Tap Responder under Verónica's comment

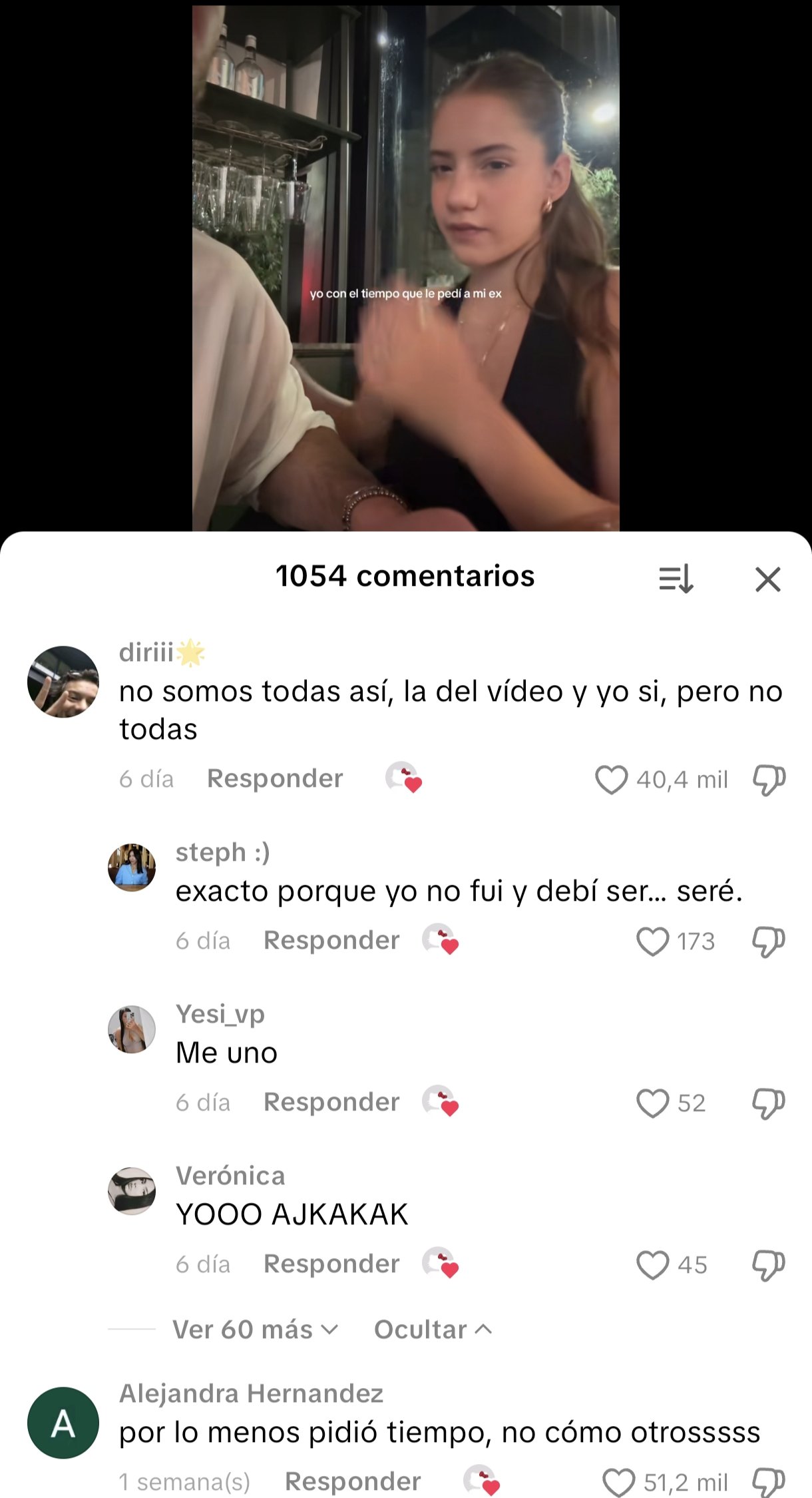pos(331,1264)
